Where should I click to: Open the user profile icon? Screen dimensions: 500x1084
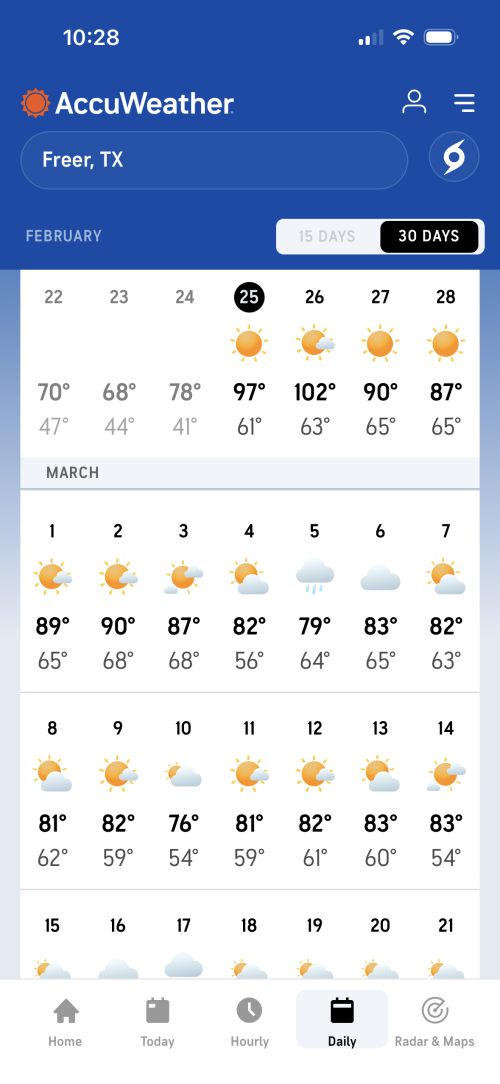coord(414,102)
